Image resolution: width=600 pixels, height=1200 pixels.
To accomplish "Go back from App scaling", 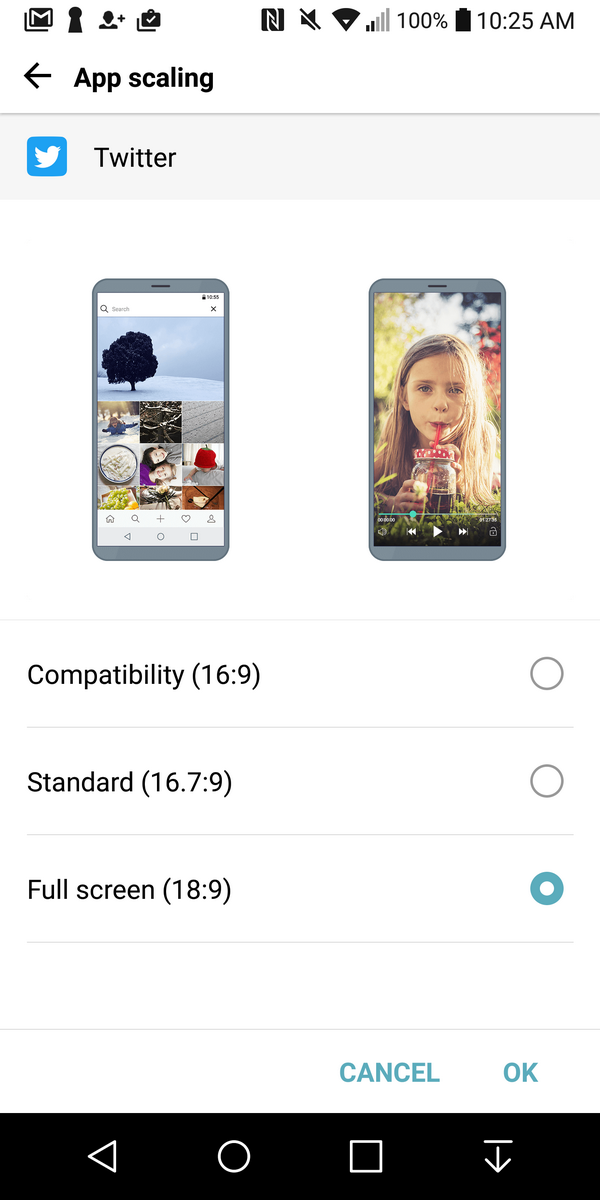I will (37, 77).
